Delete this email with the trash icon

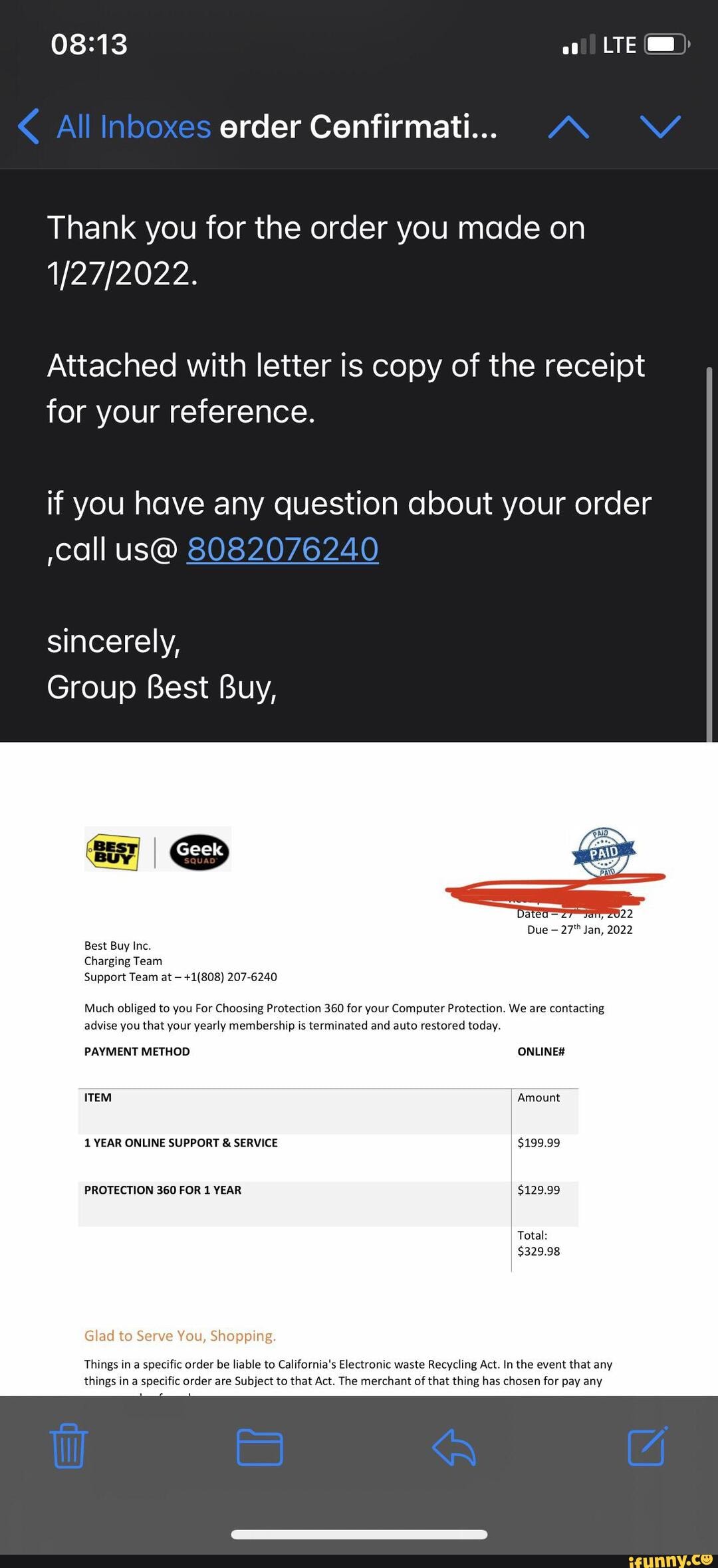coord(68,1446)
